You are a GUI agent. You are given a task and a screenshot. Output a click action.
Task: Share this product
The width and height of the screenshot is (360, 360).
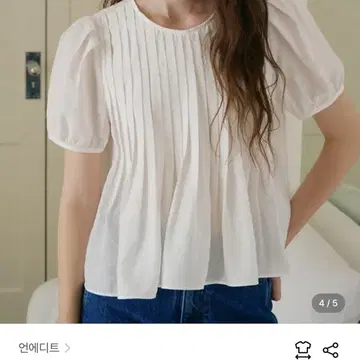(x=331, y=350)
